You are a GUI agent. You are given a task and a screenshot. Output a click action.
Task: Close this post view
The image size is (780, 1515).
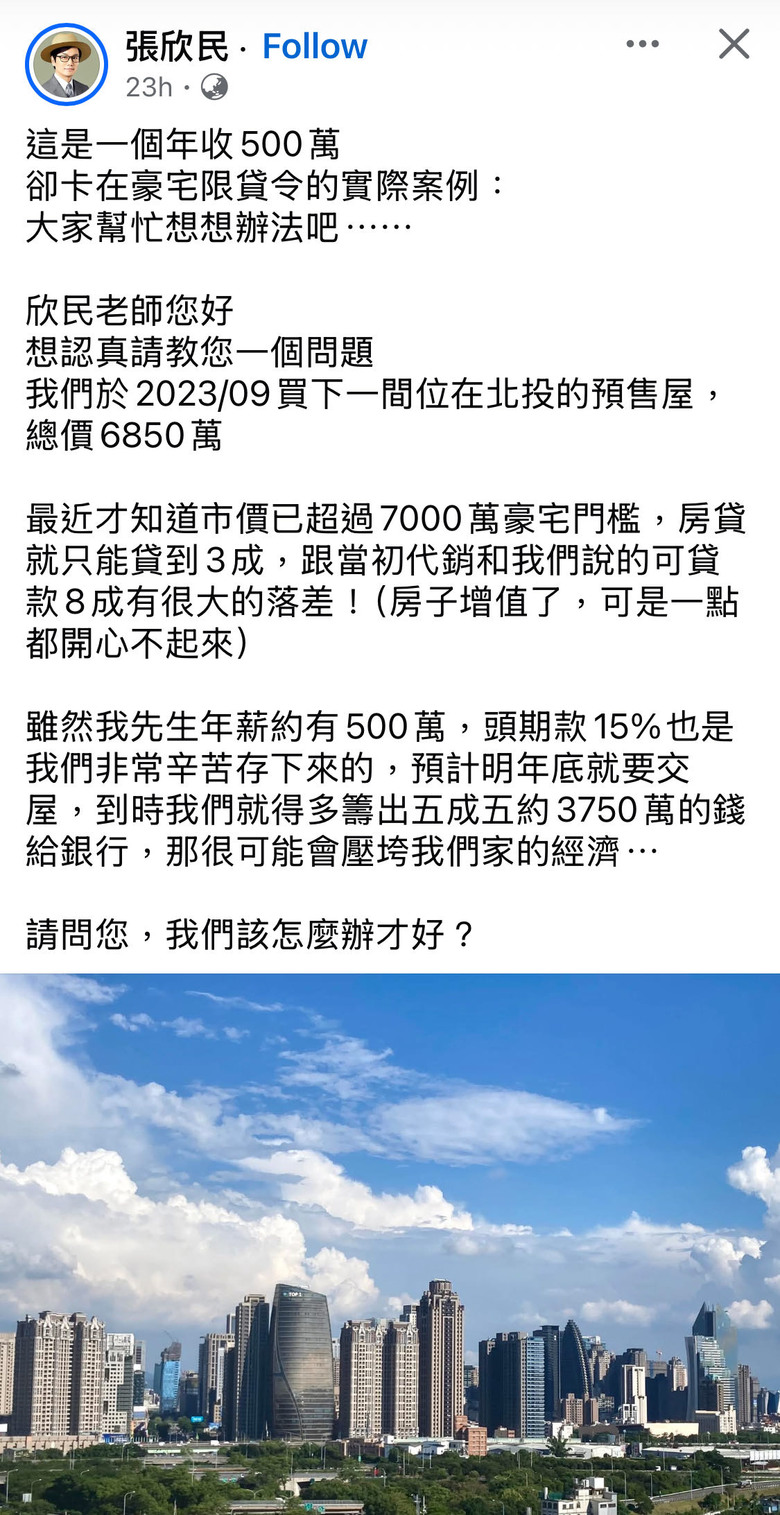click(734, 44)
